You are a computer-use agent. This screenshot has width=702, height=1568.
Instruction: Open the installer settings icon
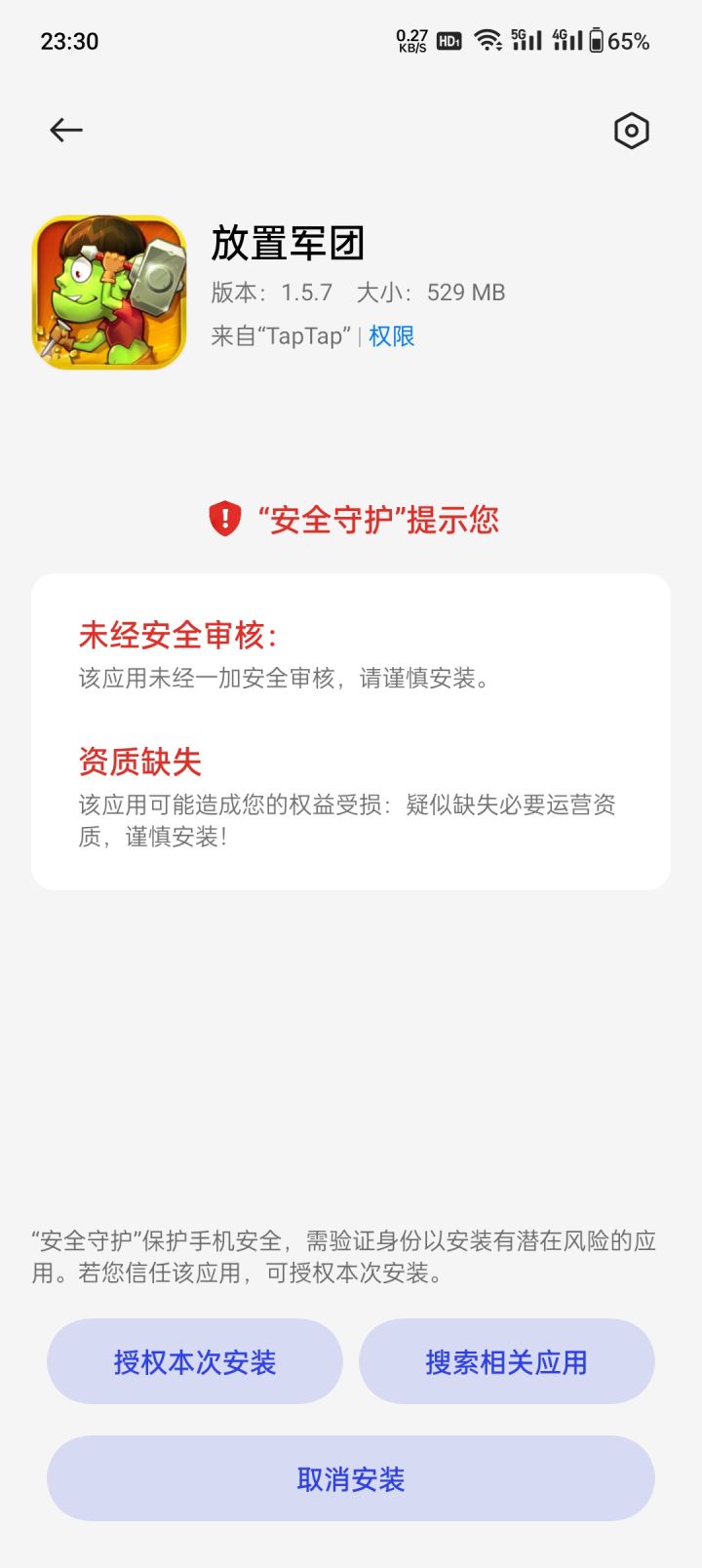631,131
